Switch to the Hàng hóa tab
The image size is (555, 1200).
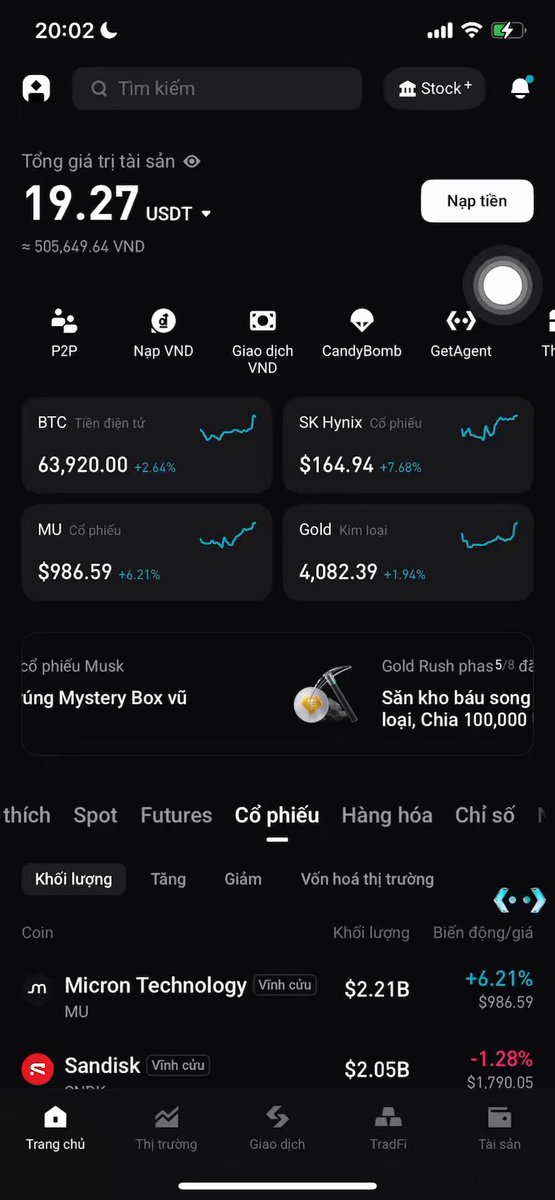click(x=387, y=815)
